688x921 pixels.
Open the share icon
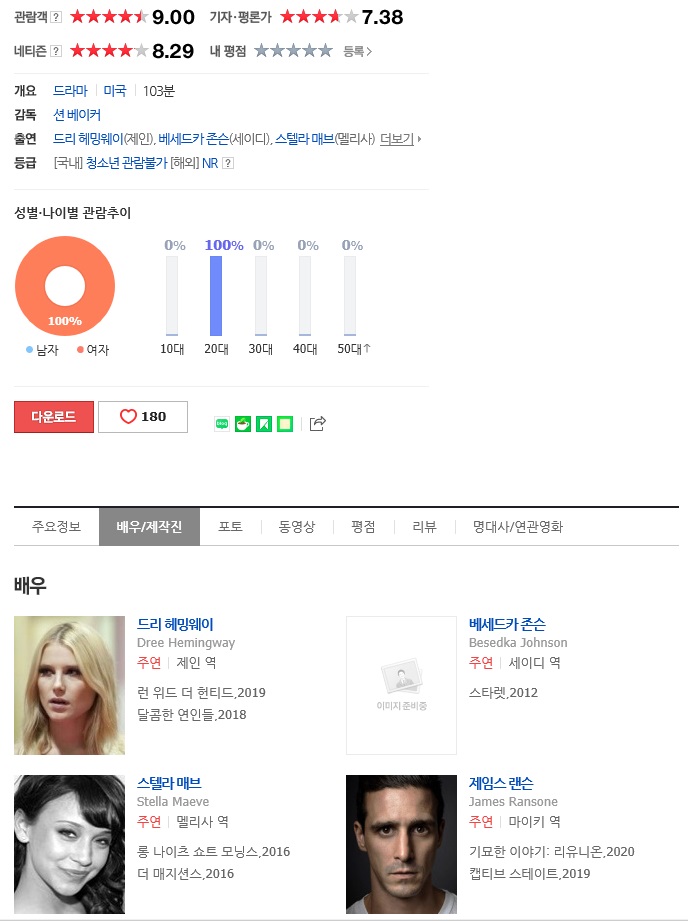pos(318,423)
